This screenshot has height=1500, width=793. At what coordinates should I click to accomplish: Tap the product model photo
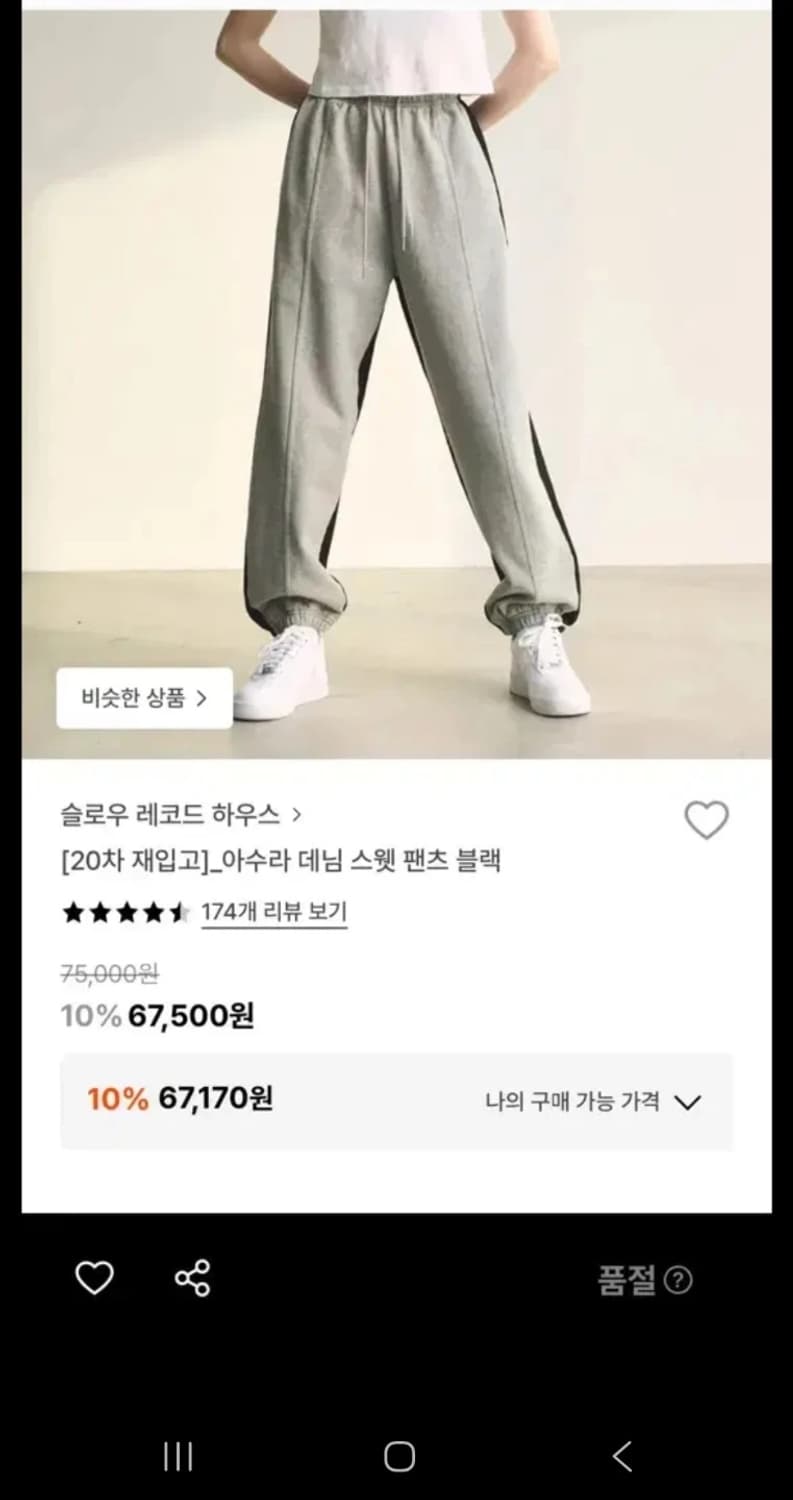(396, 380)
